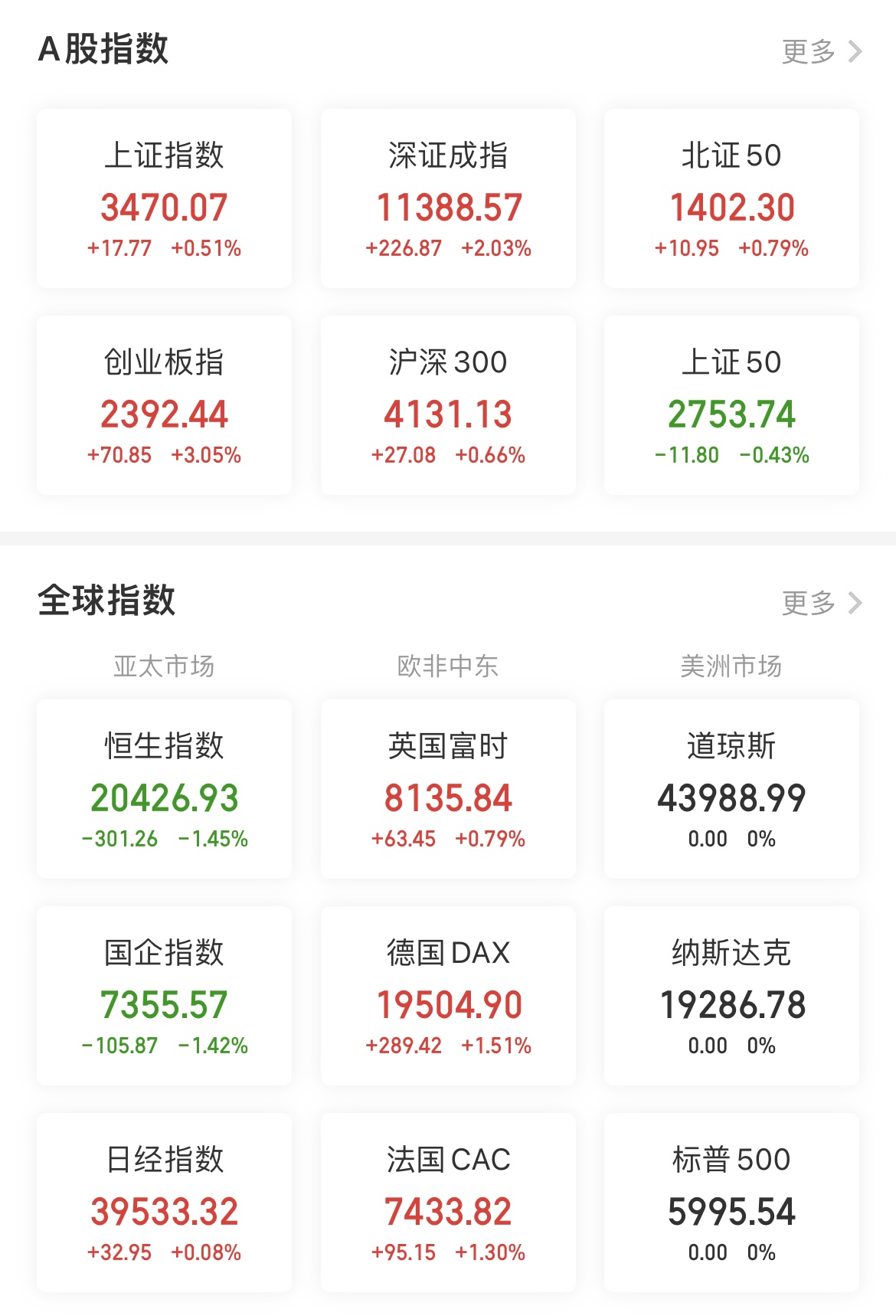Expand more A股指数 via the chevron
The image size is (896, 1316).
(x=852, y=51)
